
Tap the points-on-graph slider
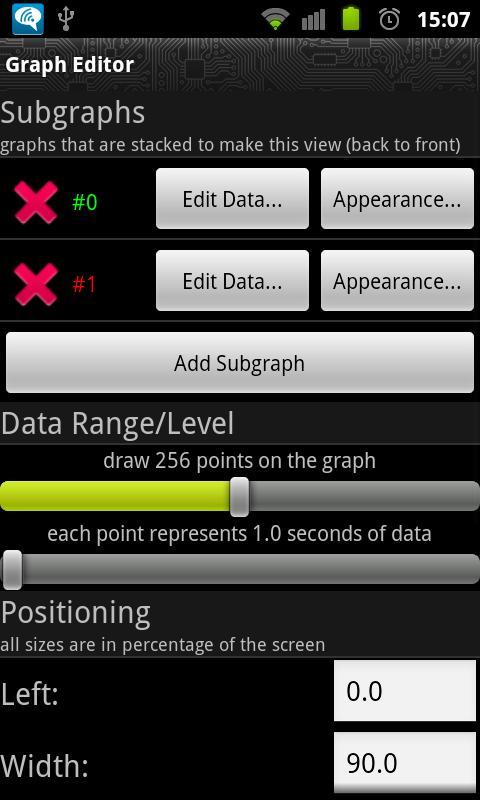(240, 496)
